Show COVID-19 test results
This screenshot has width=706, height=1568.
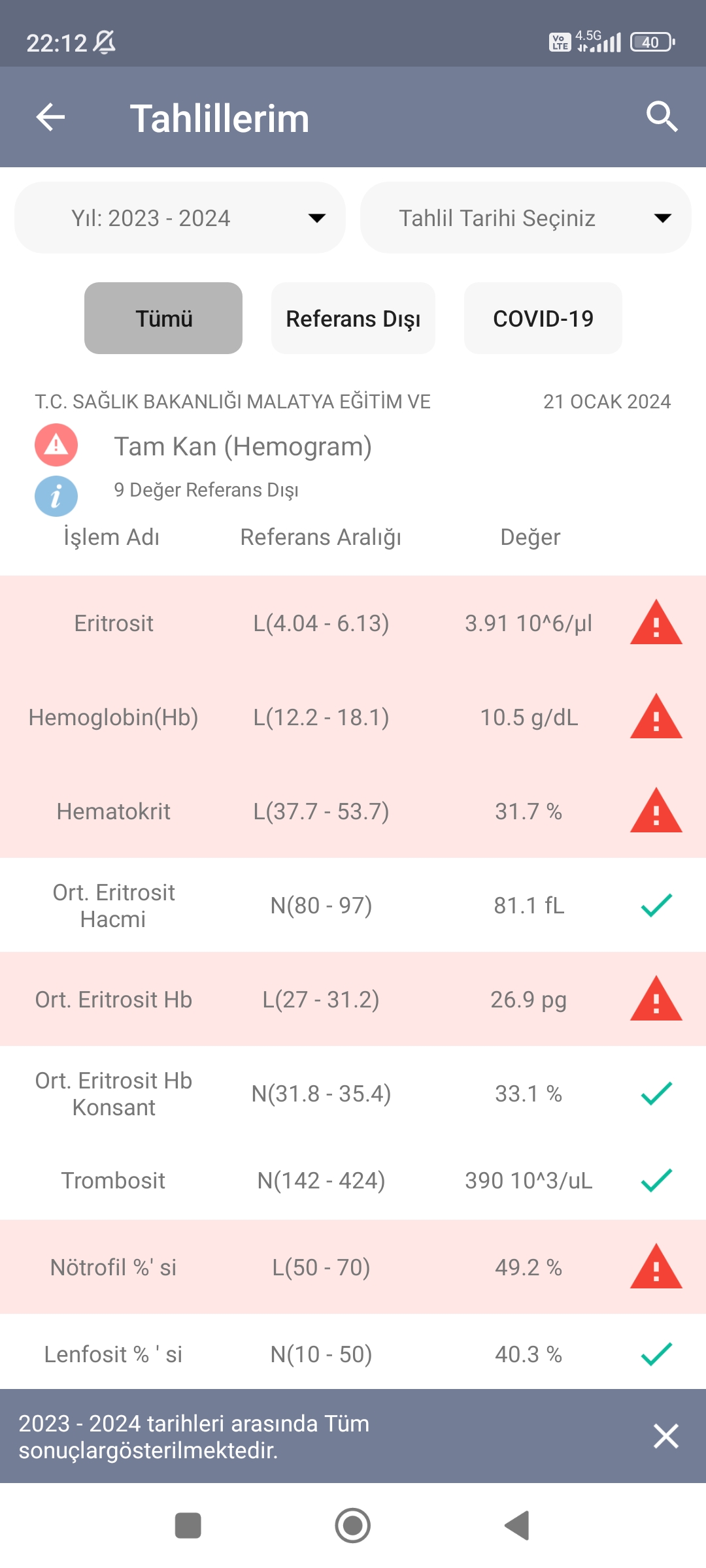543,318
